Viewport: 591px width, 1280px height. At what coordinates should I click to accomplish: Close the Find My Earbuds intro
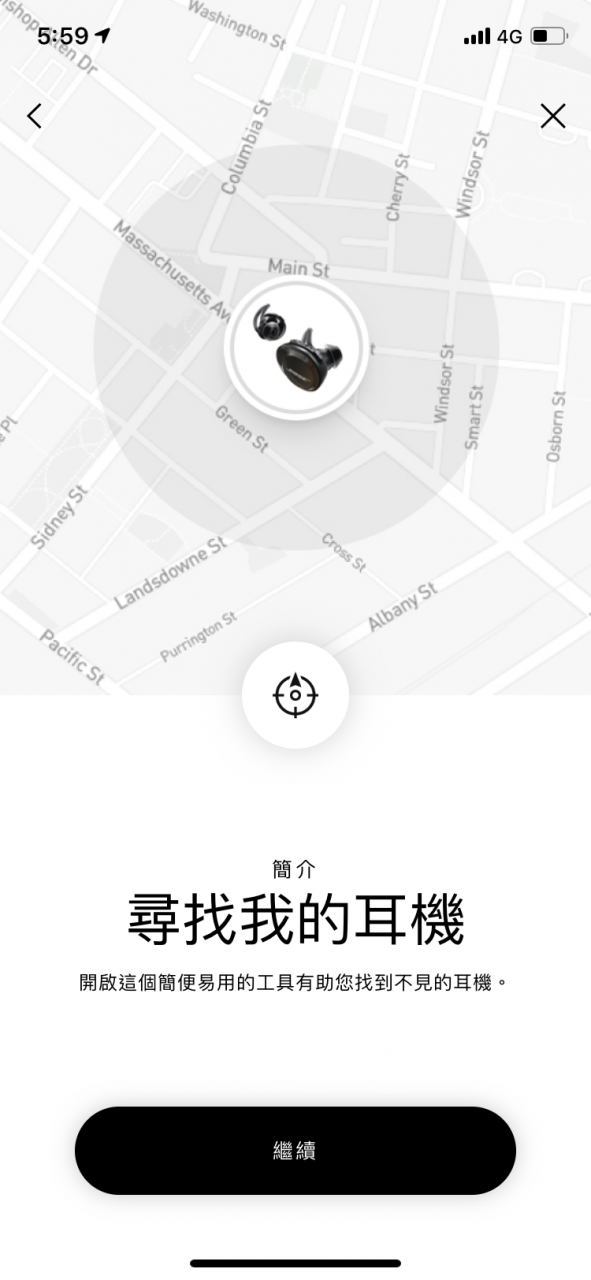click(553, 116)
